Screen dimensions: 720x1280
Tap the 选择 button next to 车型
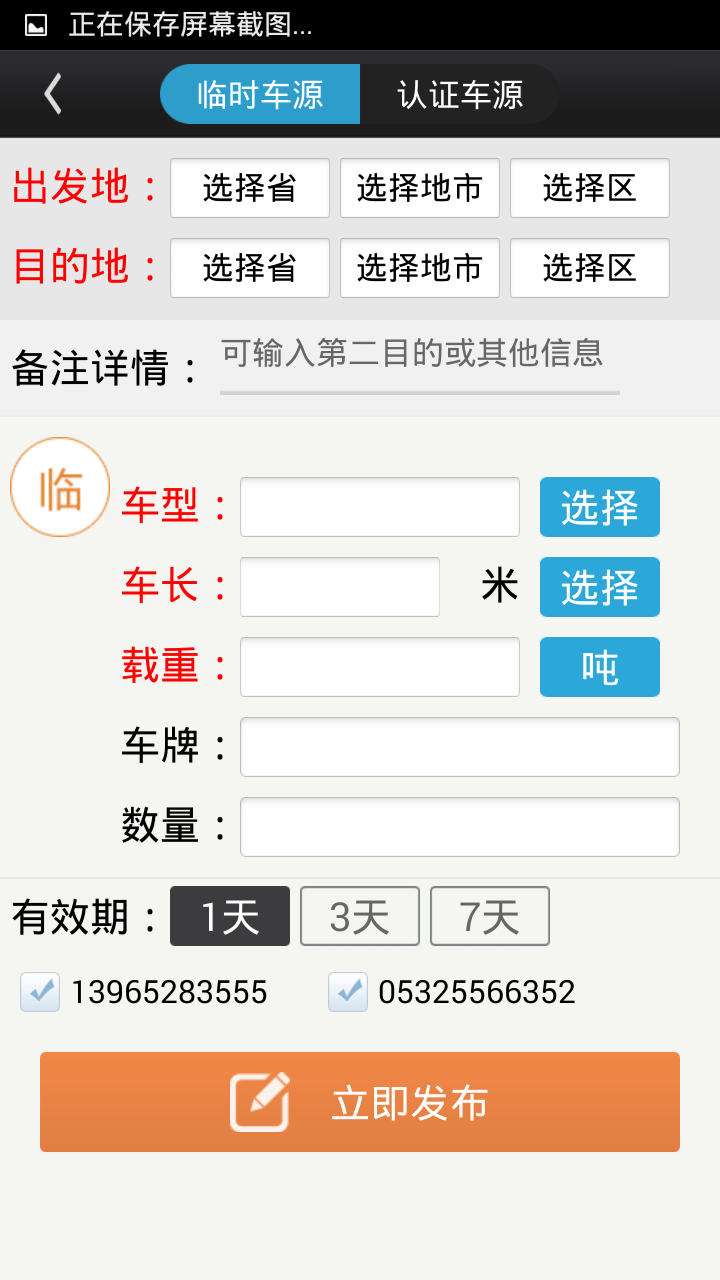600,507
